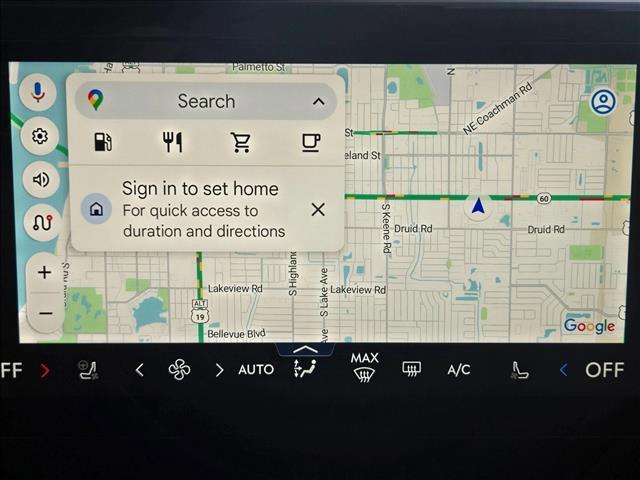Open Google Maps settings gear
Image resolution: width=640 pixels, height=480 pixels.
40,136
